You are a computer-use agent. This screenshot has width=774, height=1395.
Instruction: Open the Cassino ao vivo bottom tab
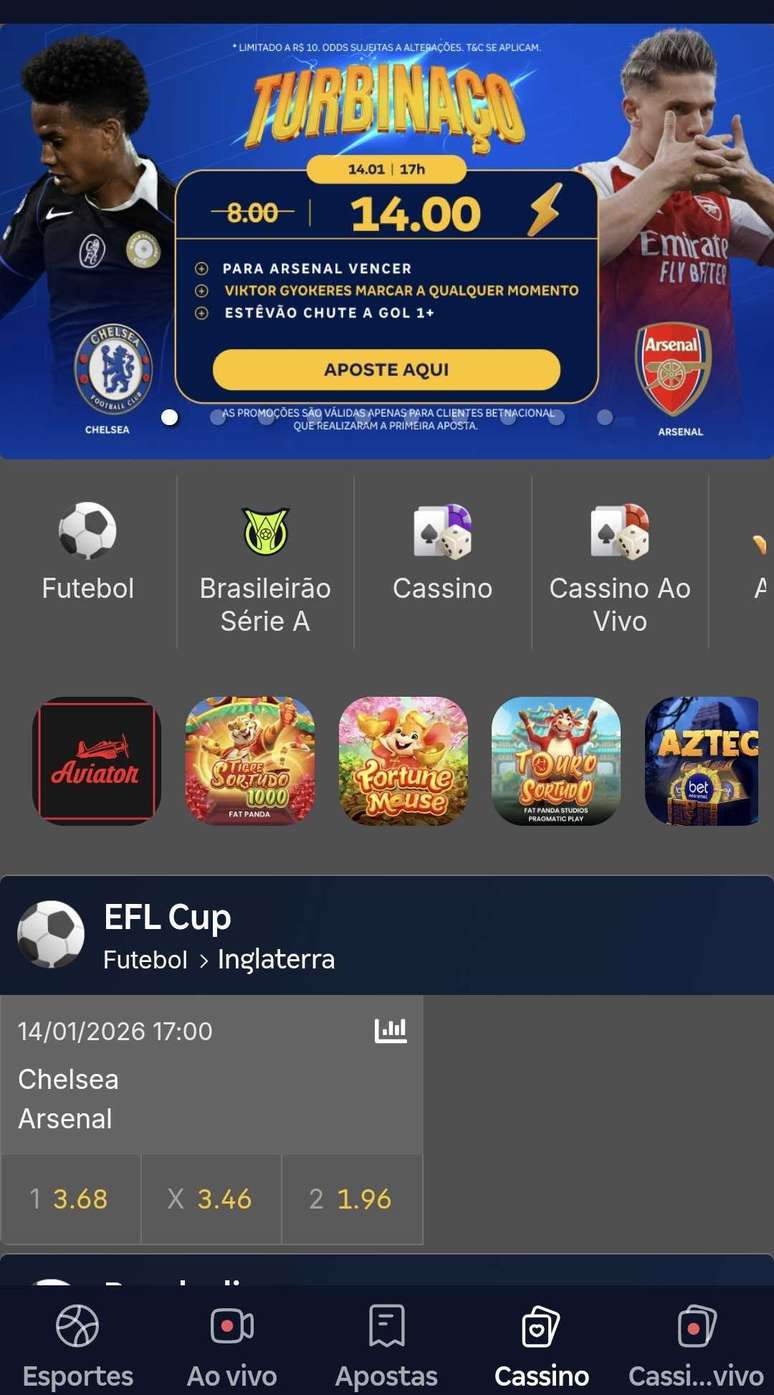pyautogui.click(x=696, y=1345)
